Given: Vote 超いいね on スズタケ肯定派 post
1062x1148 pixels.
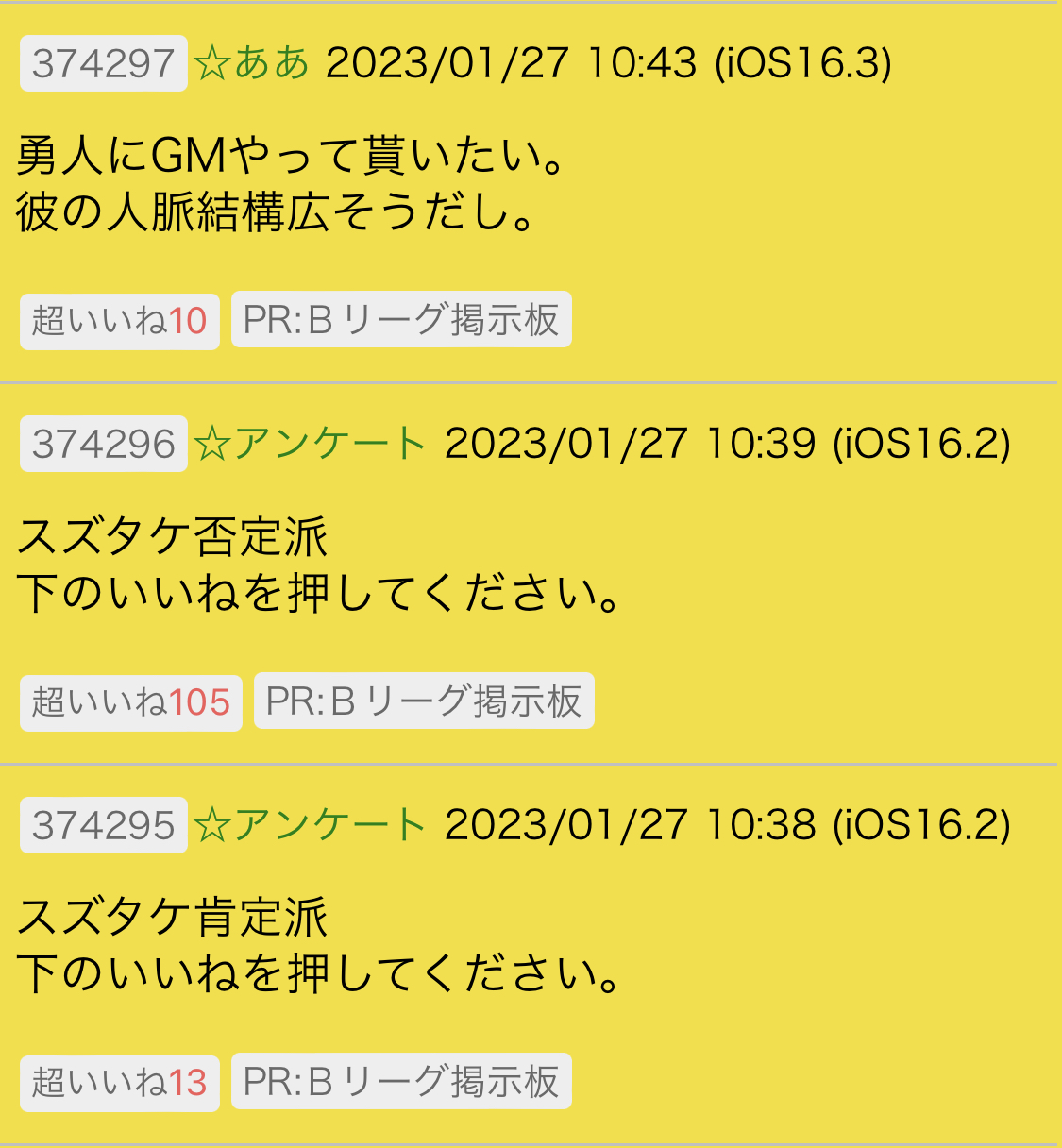Looking at the screenshot, I should (120, 1082).
